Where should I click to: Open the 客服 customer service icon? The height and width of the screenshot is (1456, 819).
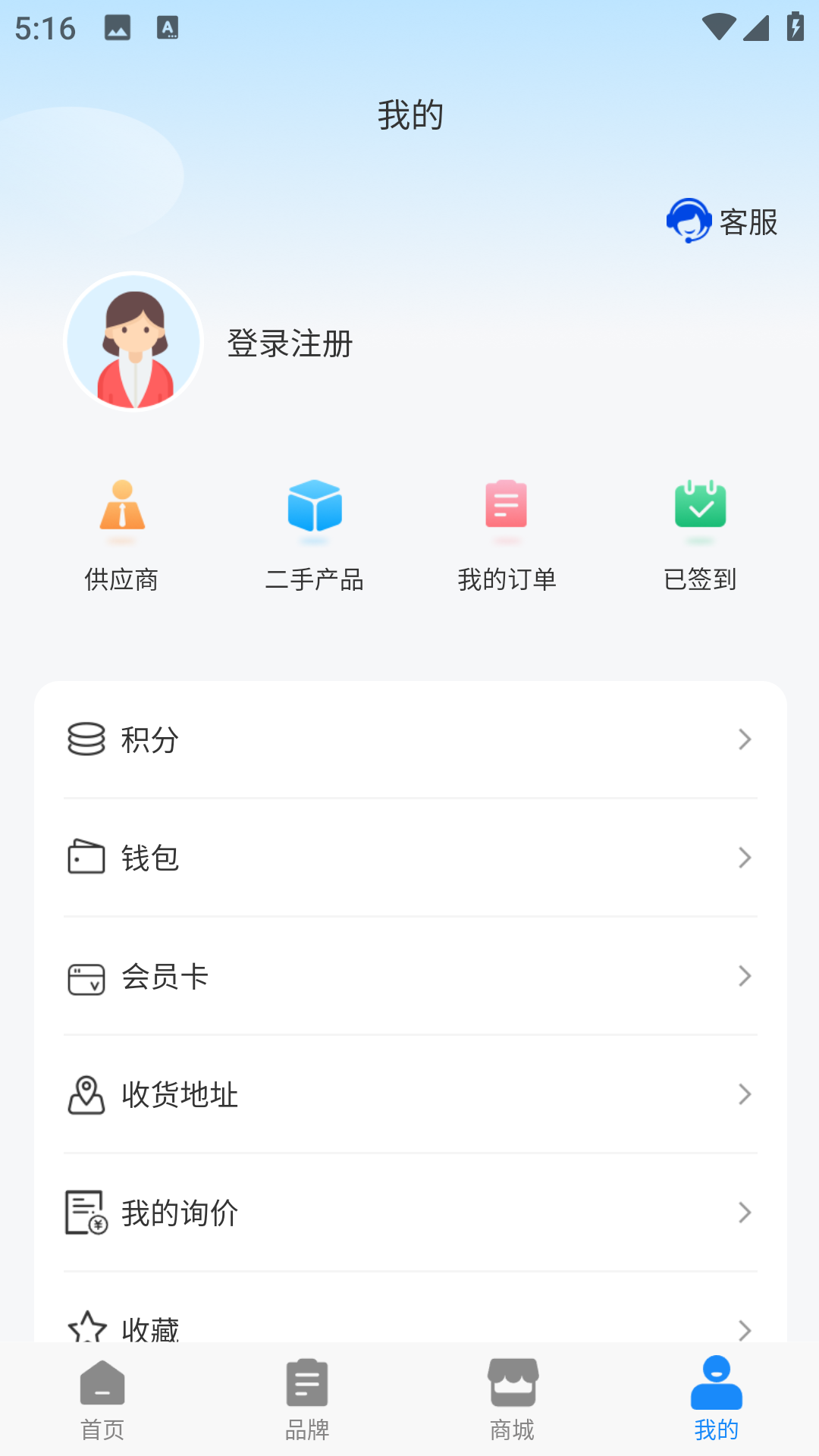(689, 221)
